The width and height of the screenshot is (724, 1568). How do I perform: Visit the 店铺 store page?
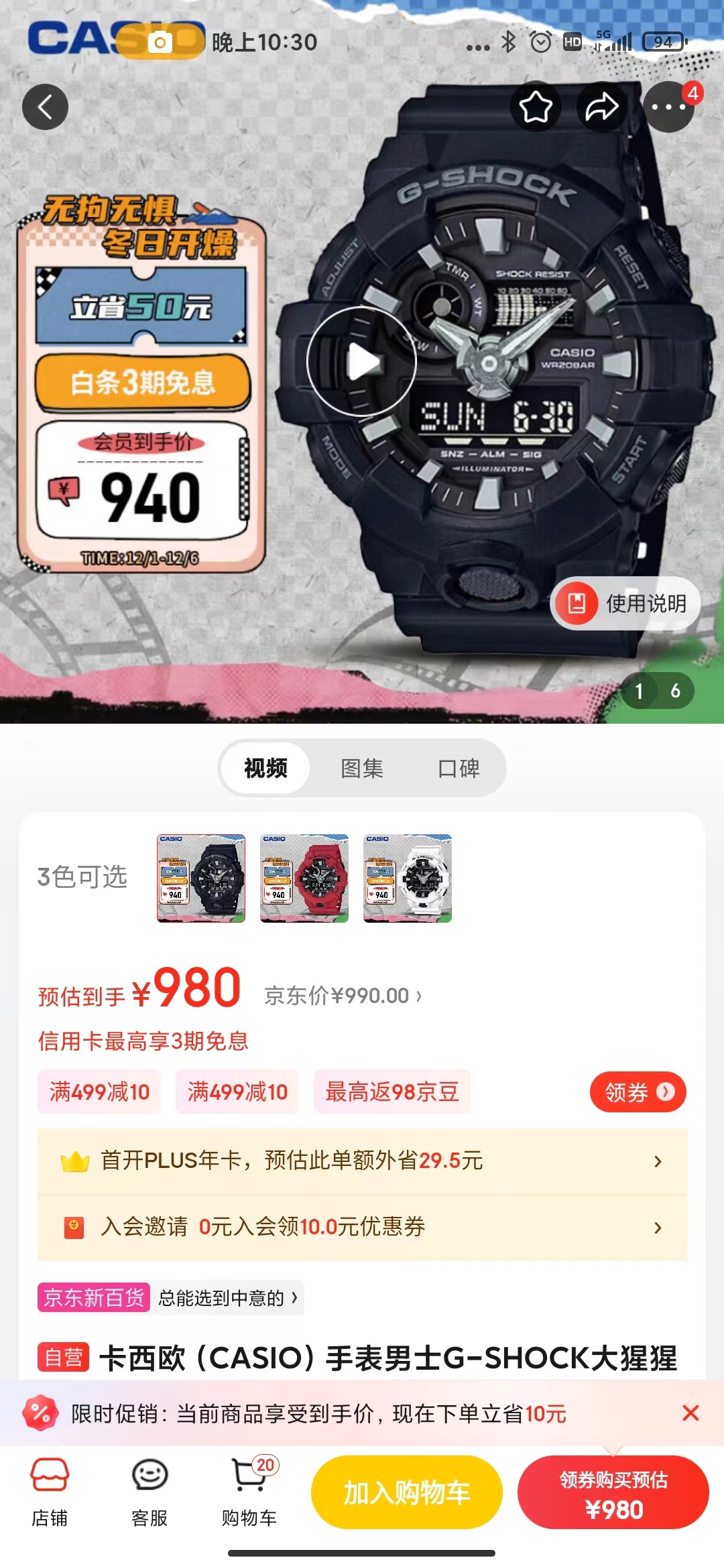50,1492
